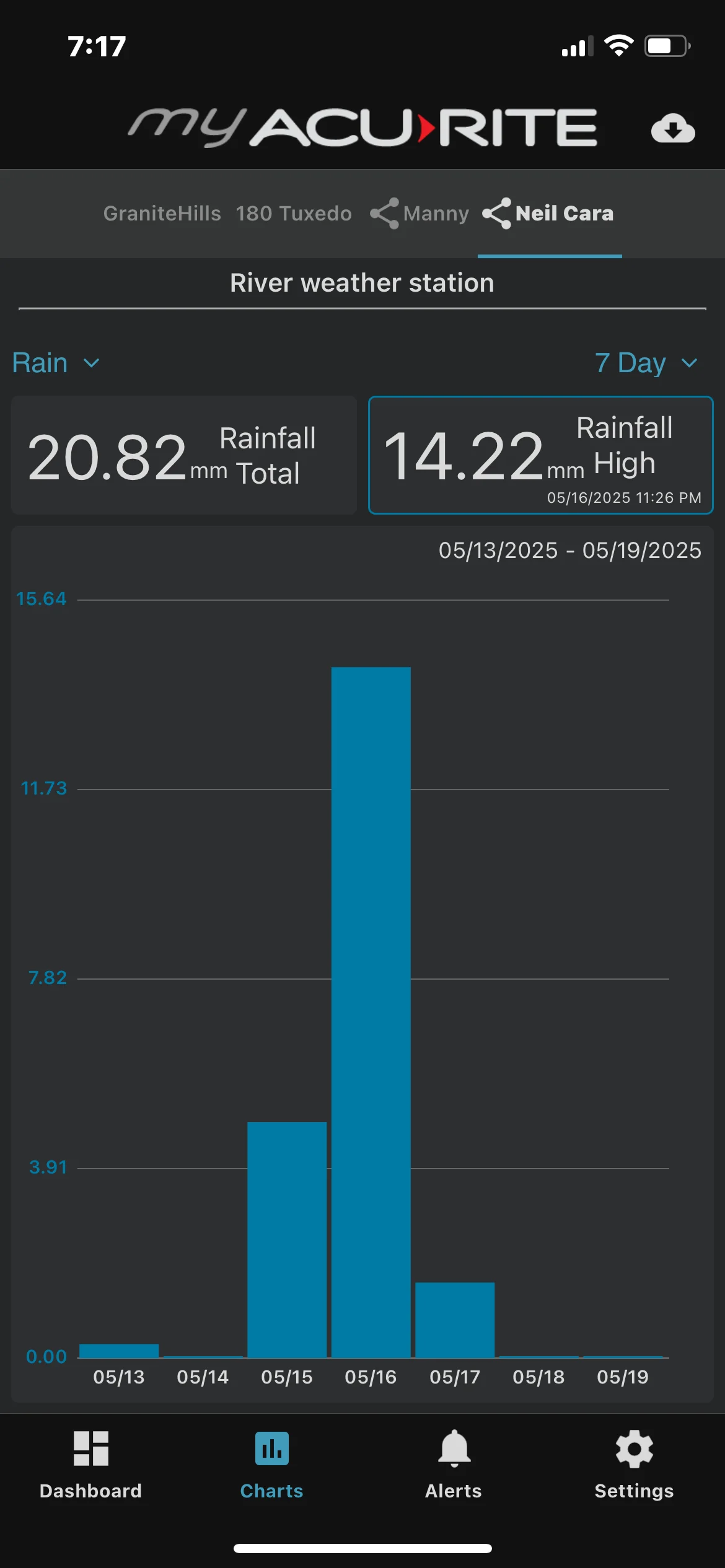Screen dimensions: 725x1568
Task: Select the Rainfall Total card
Action: (184, 455)
